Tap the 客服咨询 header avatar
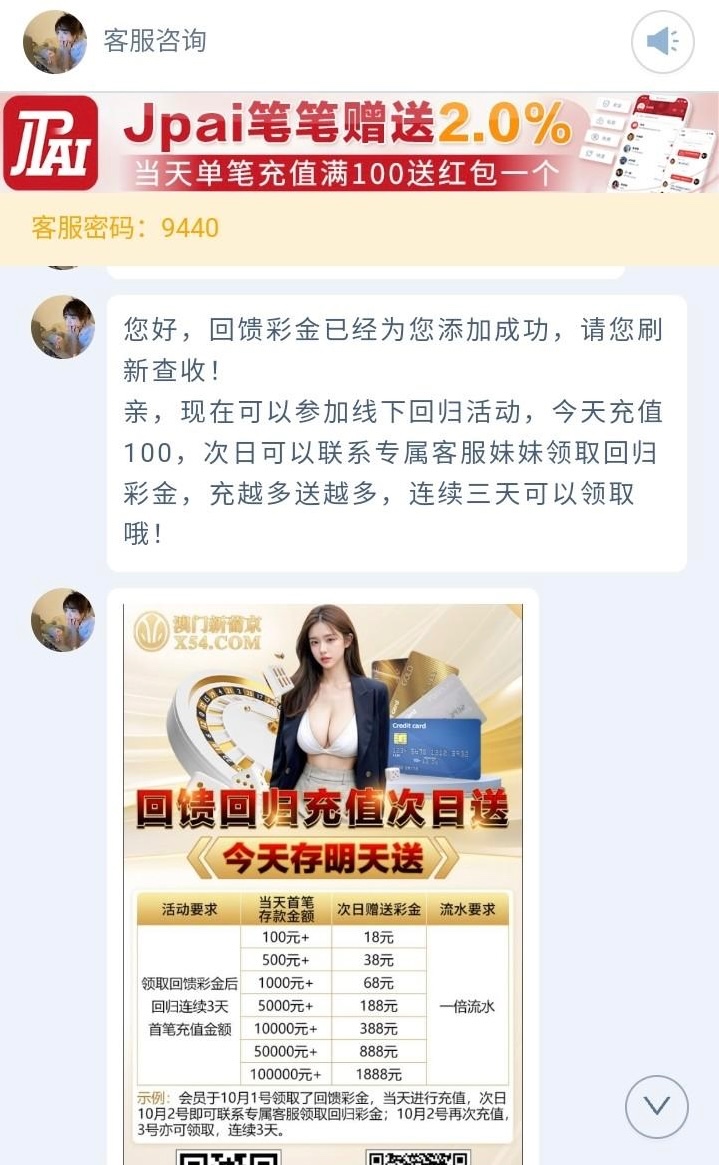The width and height of the screenshot is (719, 1165). point(55,42)
